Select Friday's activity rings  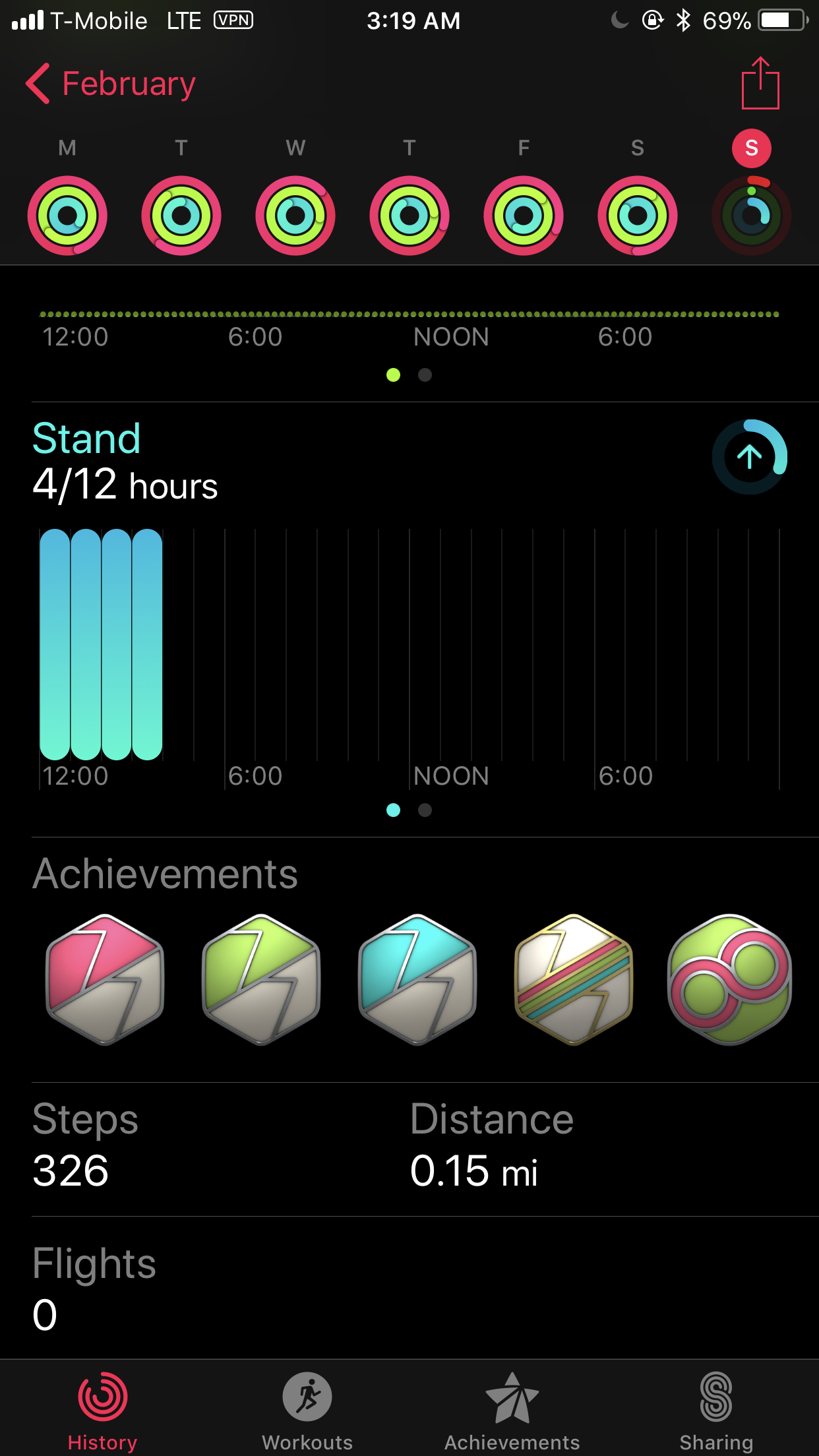click(524, 215)
